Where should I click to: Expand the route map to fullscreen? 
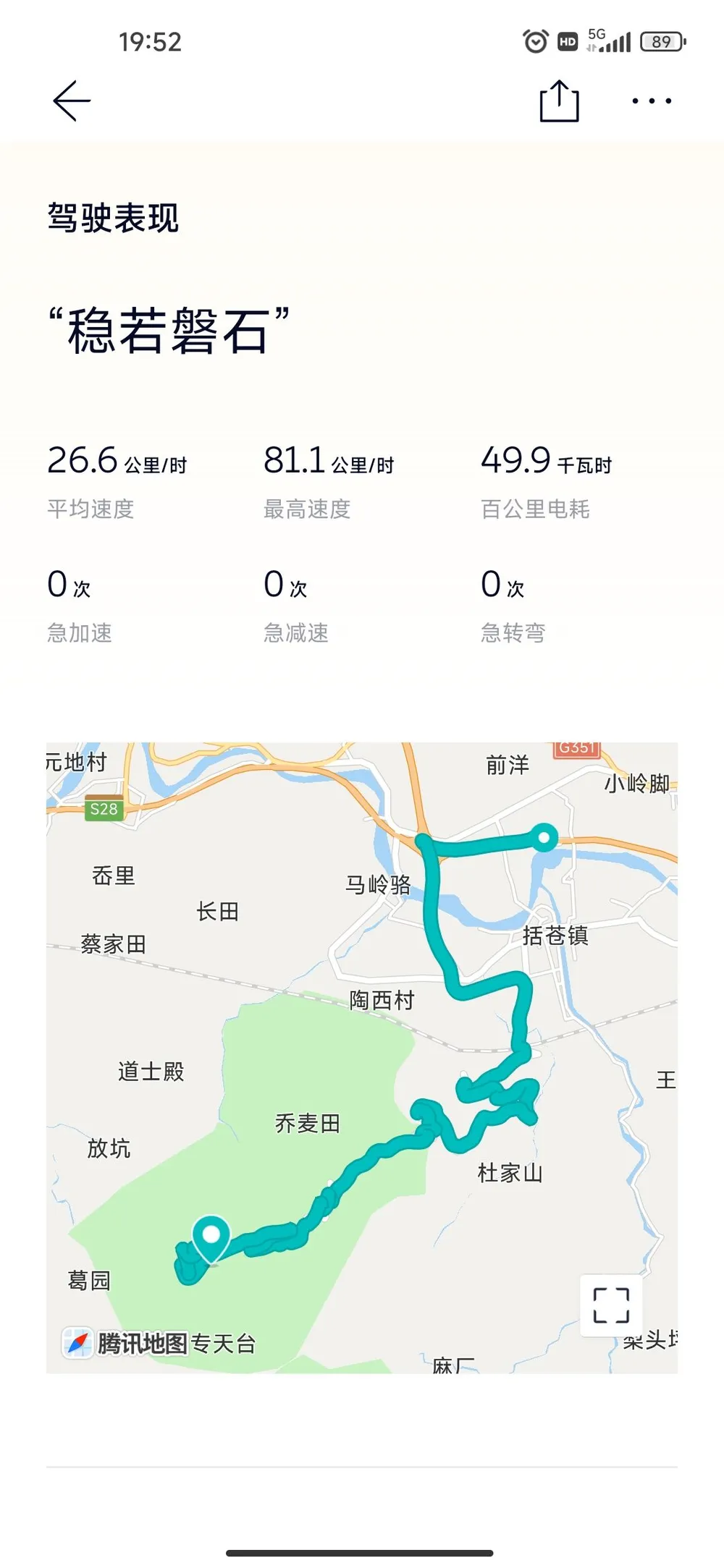(610, 1305)
